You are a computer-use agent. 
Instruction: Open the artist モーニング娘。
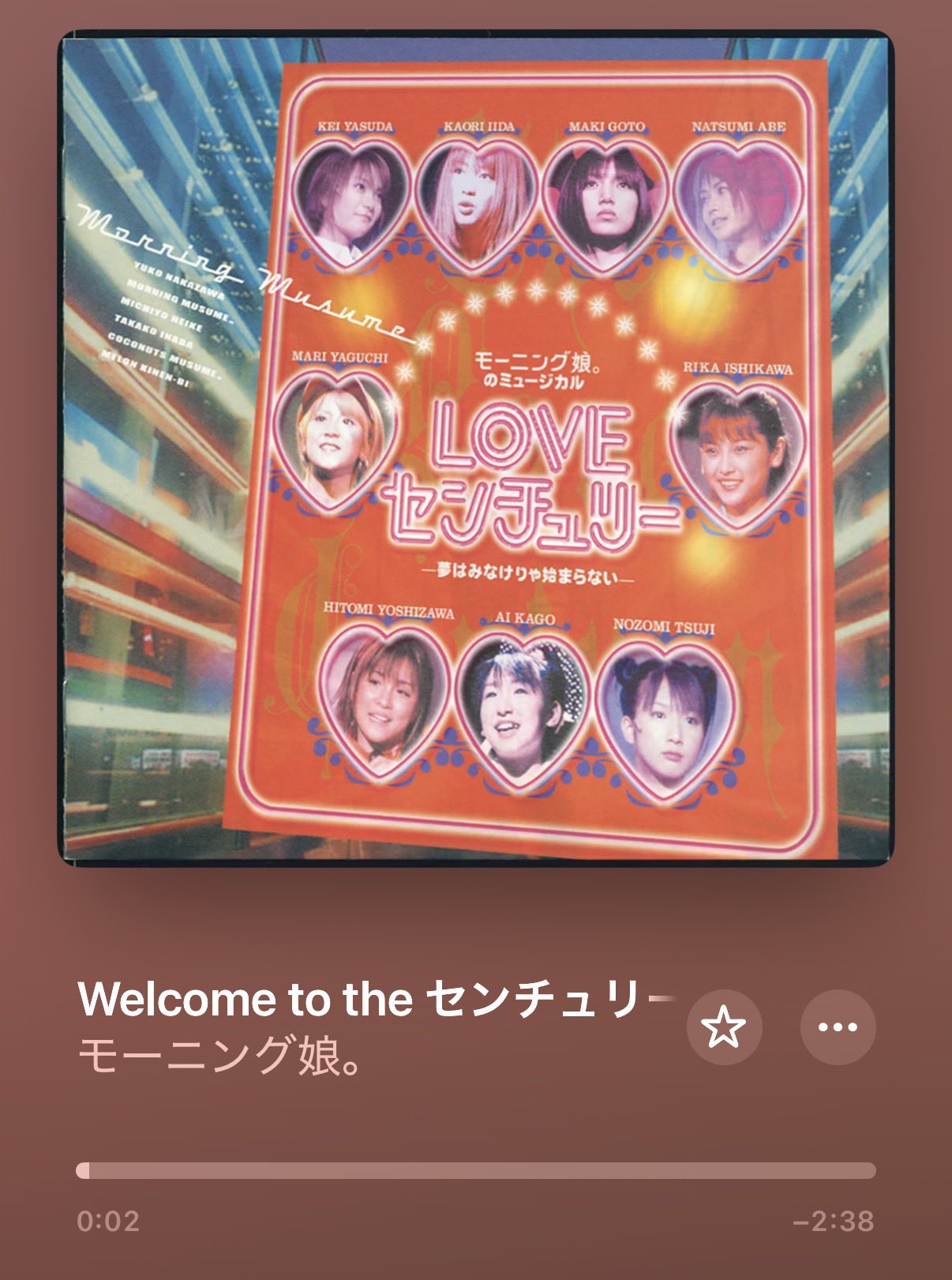[220, 1056]
